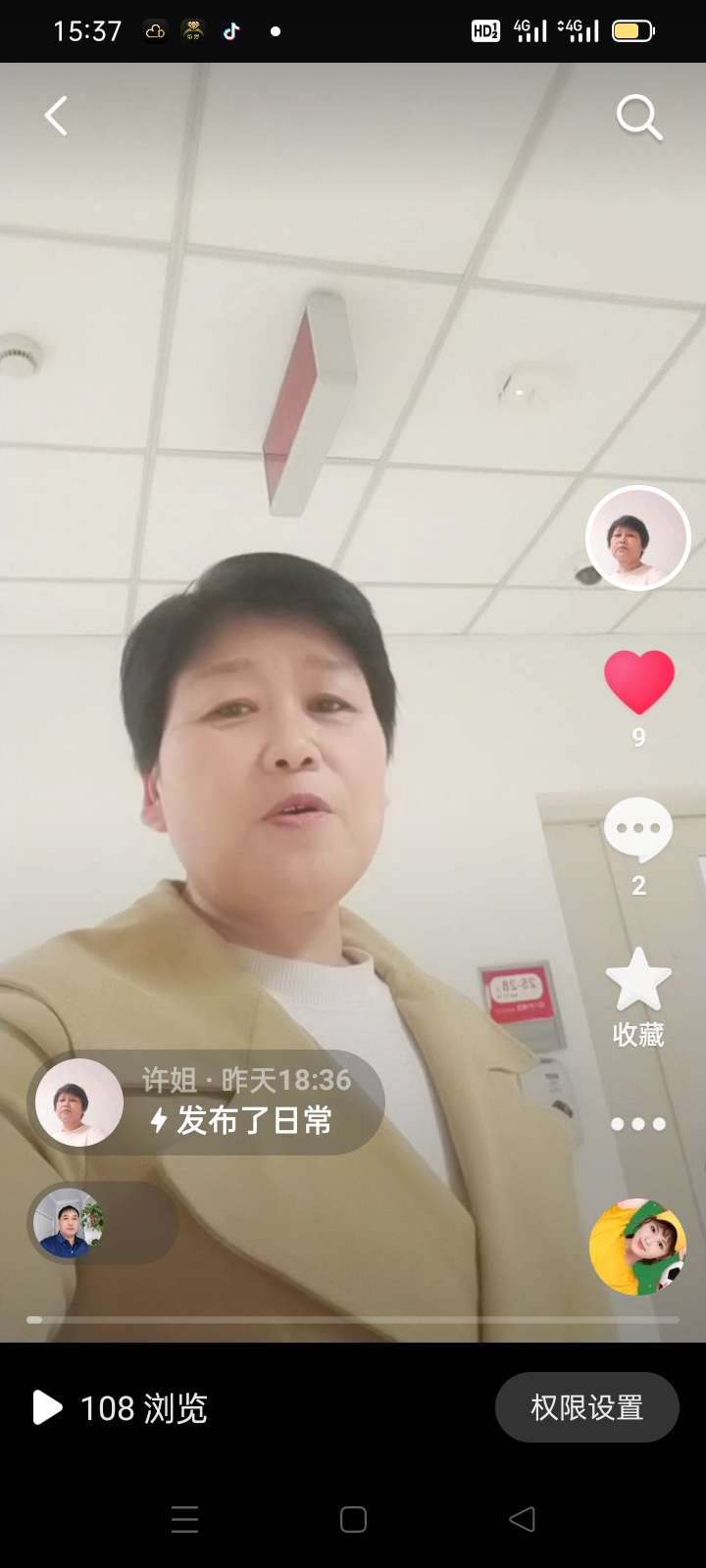Image resolution: width=706 pixels, height=1568 pixels.
Task: Open the search magnifier icon
Action: pyautogui.click(x=638, y=118)
